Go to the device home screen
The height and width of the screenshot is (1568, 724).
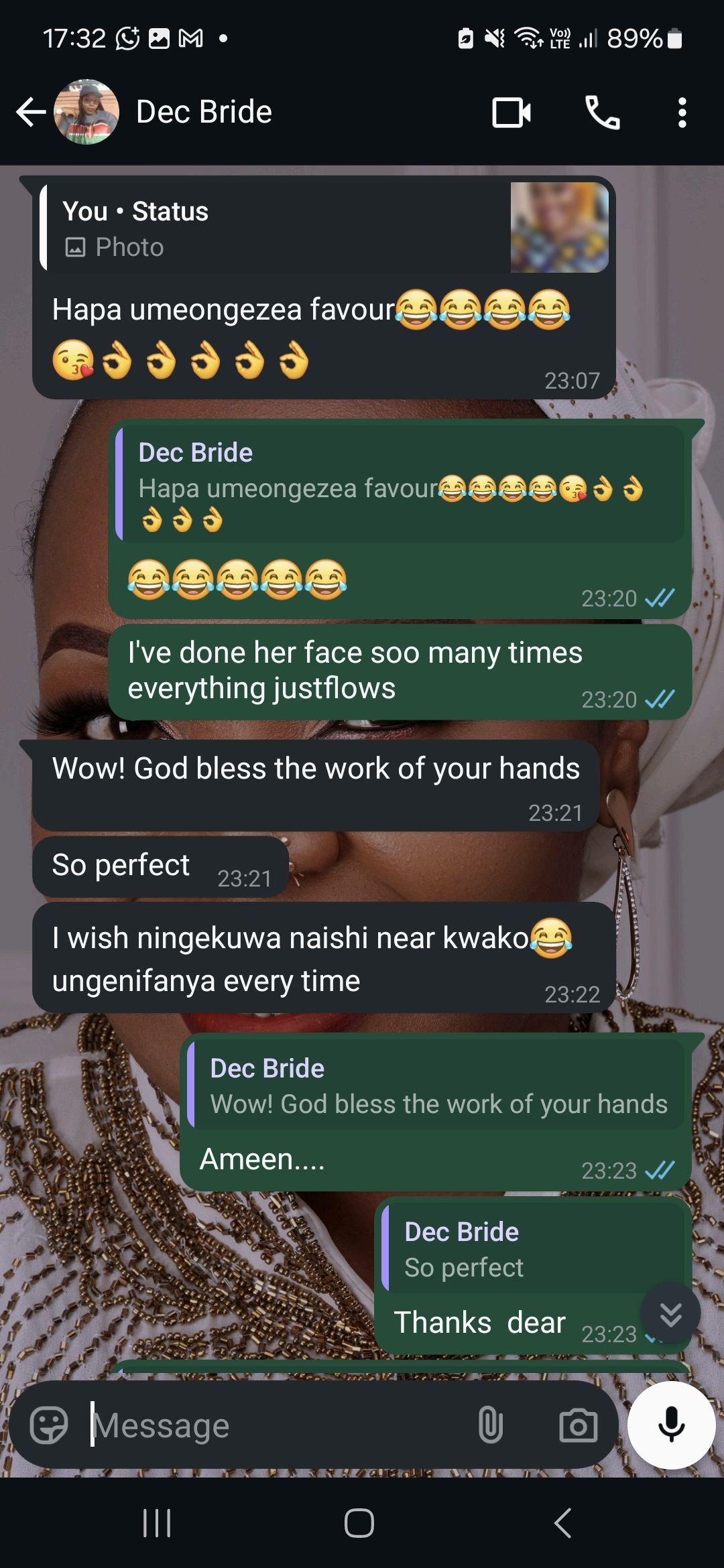tap(359, 1523)
